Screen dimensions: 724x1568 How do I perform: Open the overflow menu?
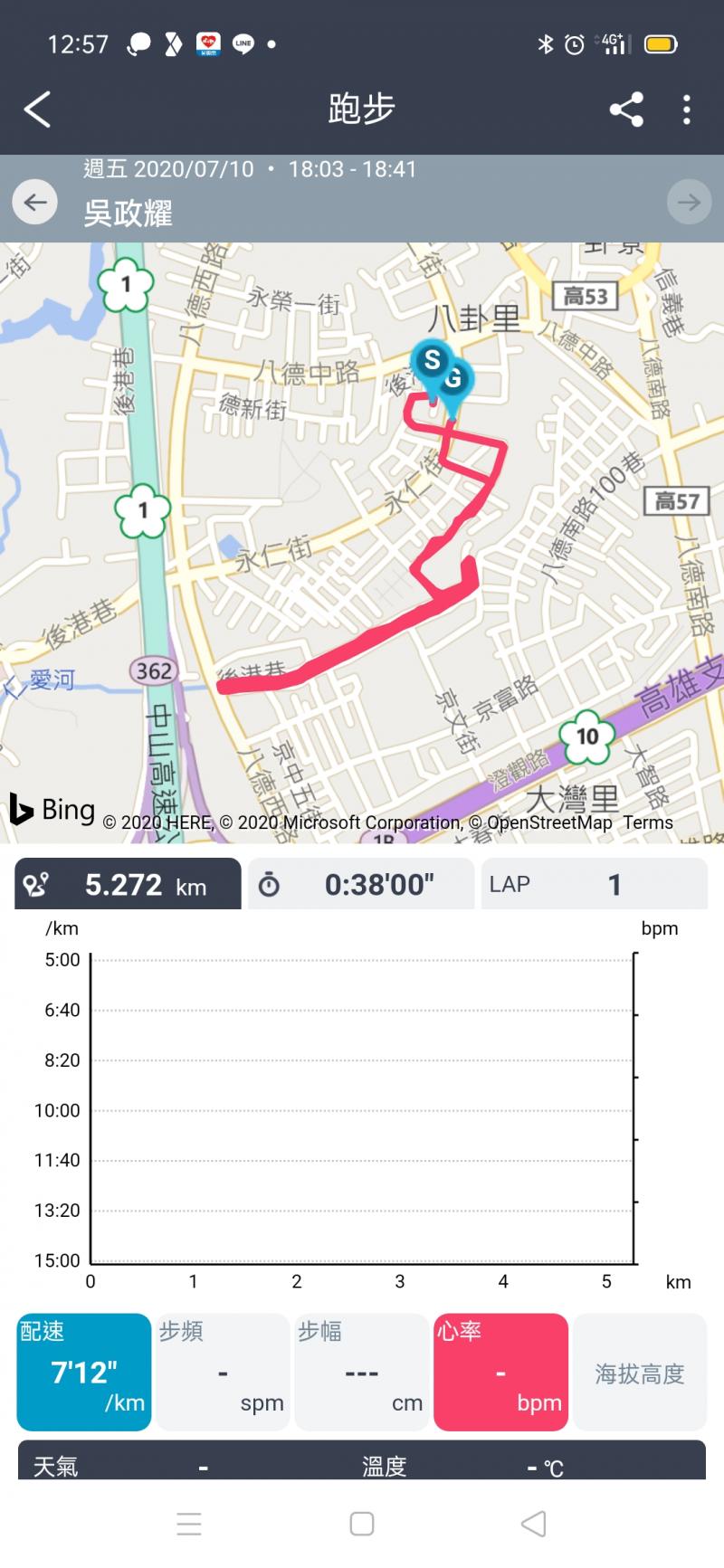click(x=687, y=109)
